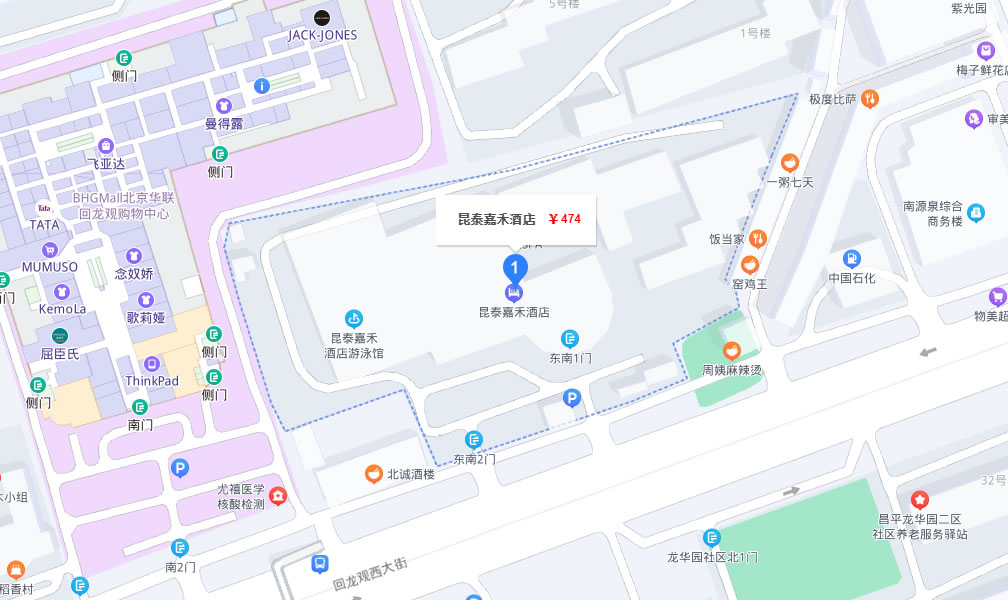Screen dimensions: 1008x600
Task: Select the 物美超市 shopping marker
Action: pos(997,297)
